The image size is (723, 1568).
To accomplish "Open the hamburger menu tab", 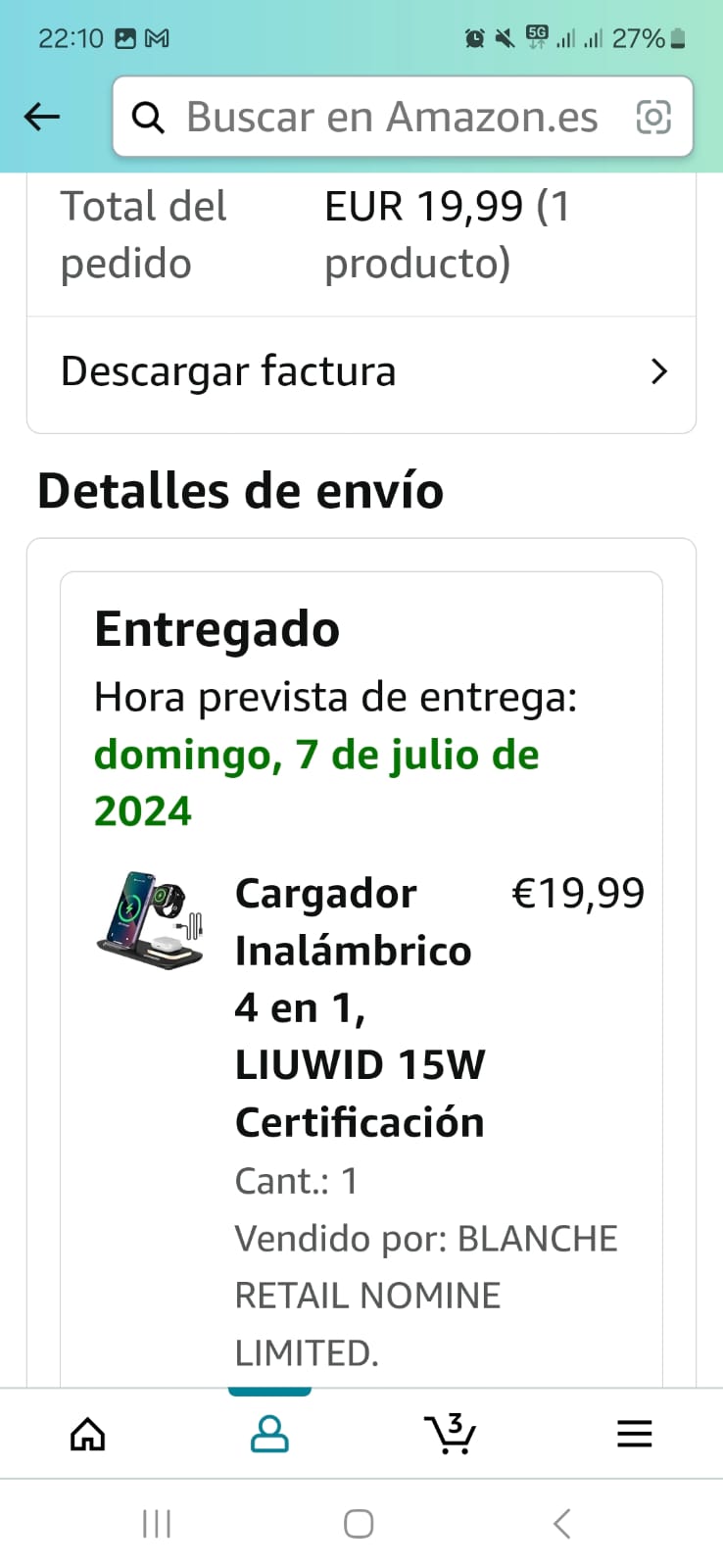I will pos(634,1435).
